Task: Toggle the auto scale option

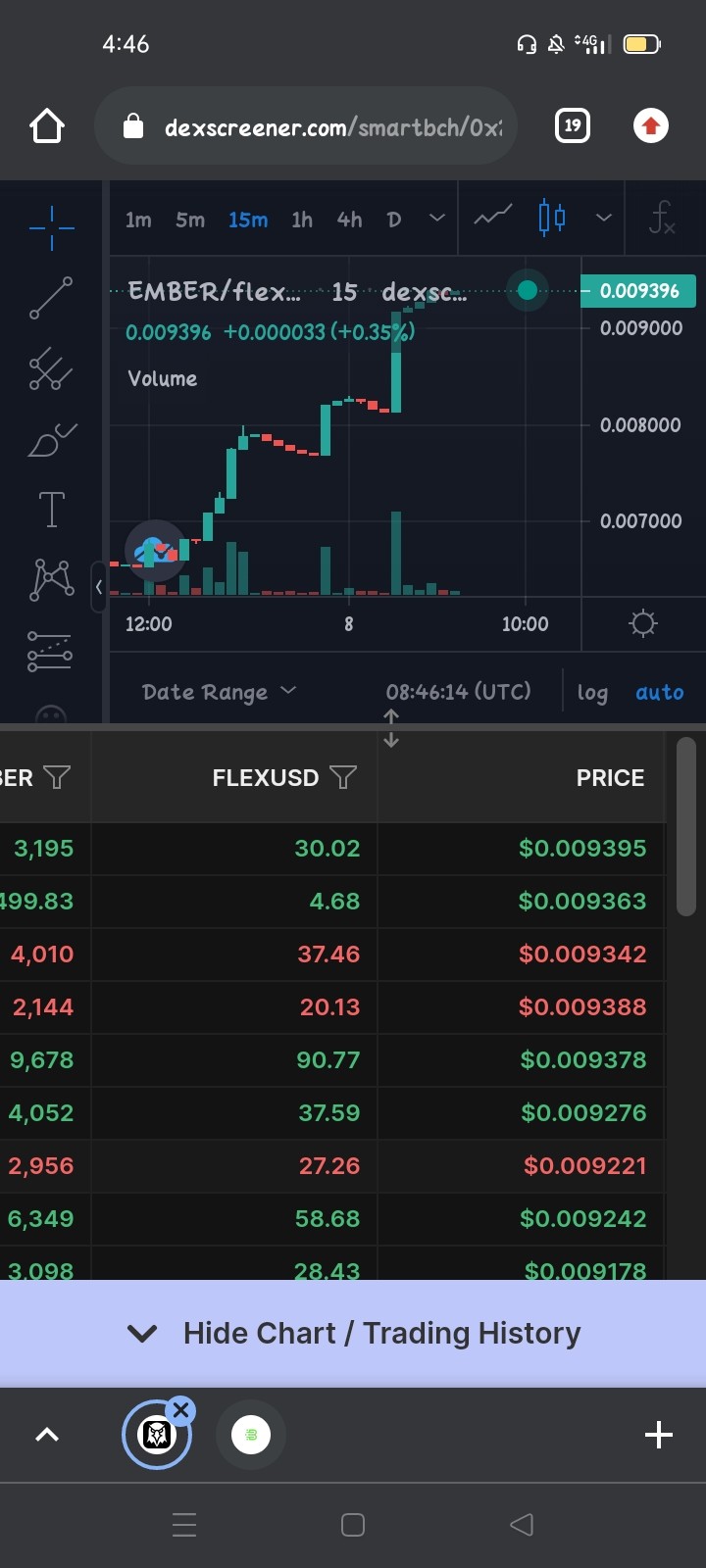Action: [x=660, y=692]
